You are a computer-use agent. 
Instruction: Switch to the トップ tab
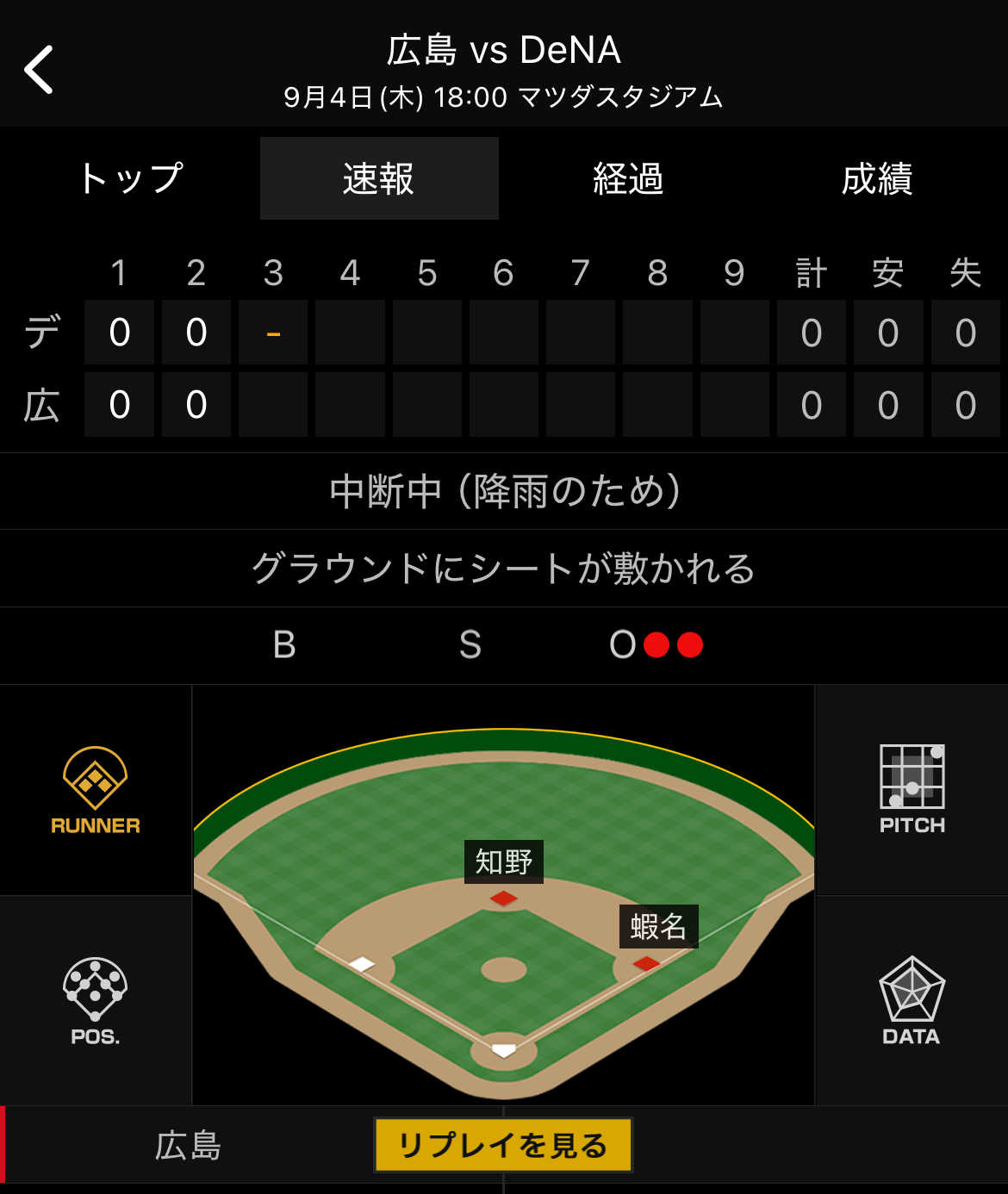pos(131,178)
